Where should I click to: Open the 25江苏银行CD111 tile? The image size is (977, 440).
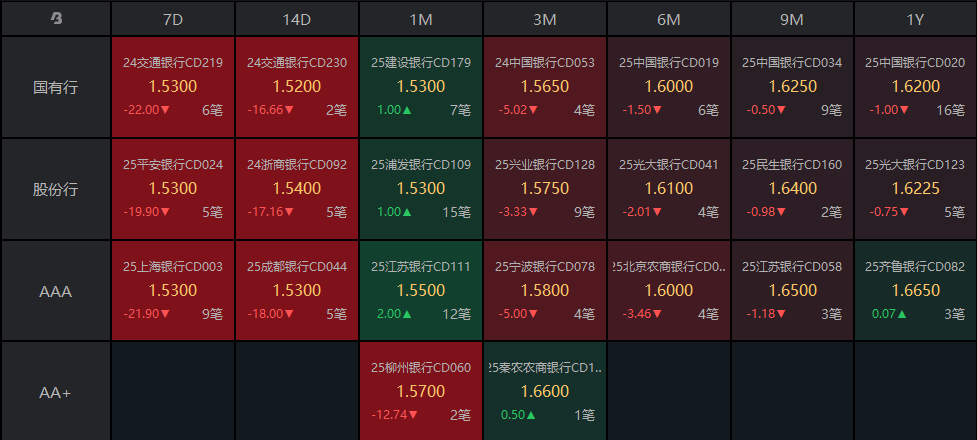point(420,290)
